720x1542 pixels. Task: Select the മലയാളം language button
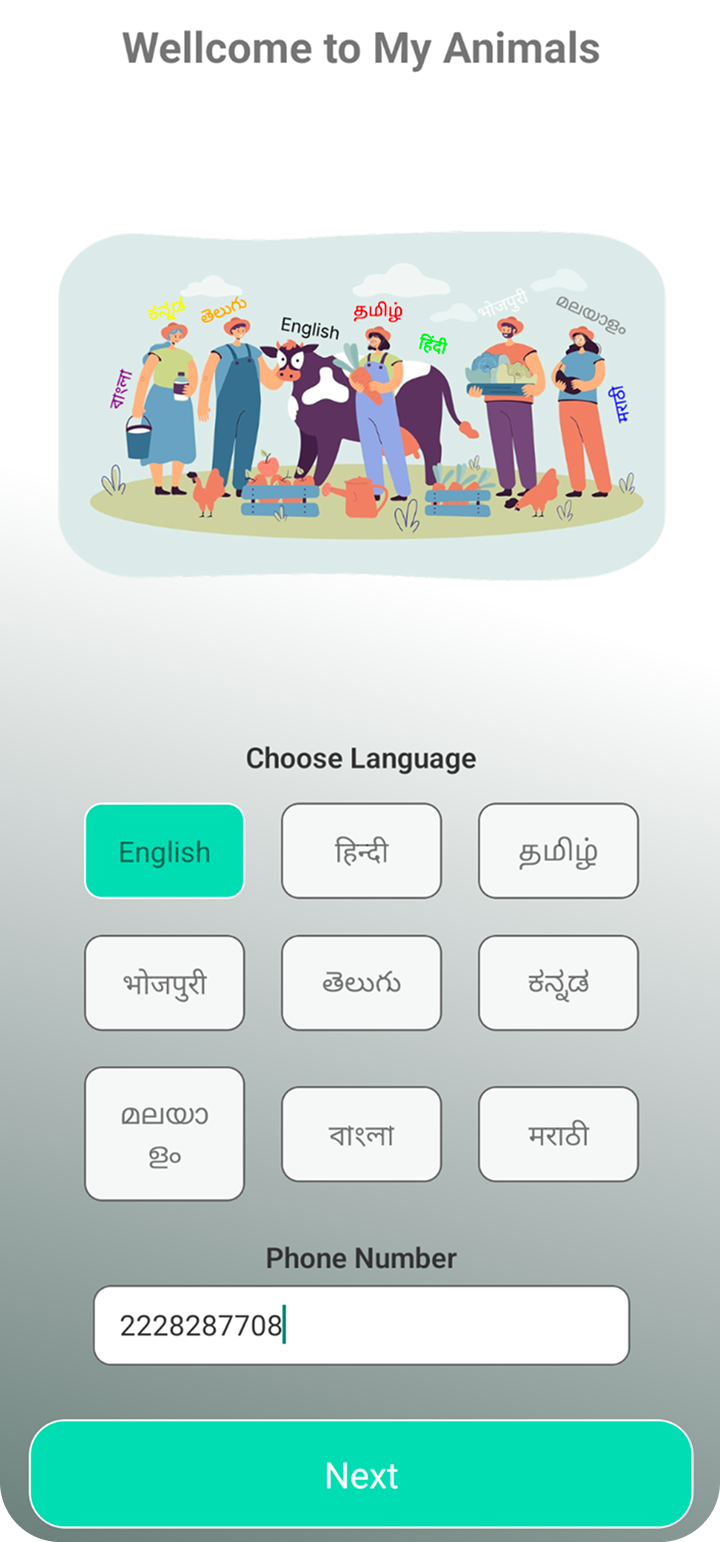pos(164,1134)
